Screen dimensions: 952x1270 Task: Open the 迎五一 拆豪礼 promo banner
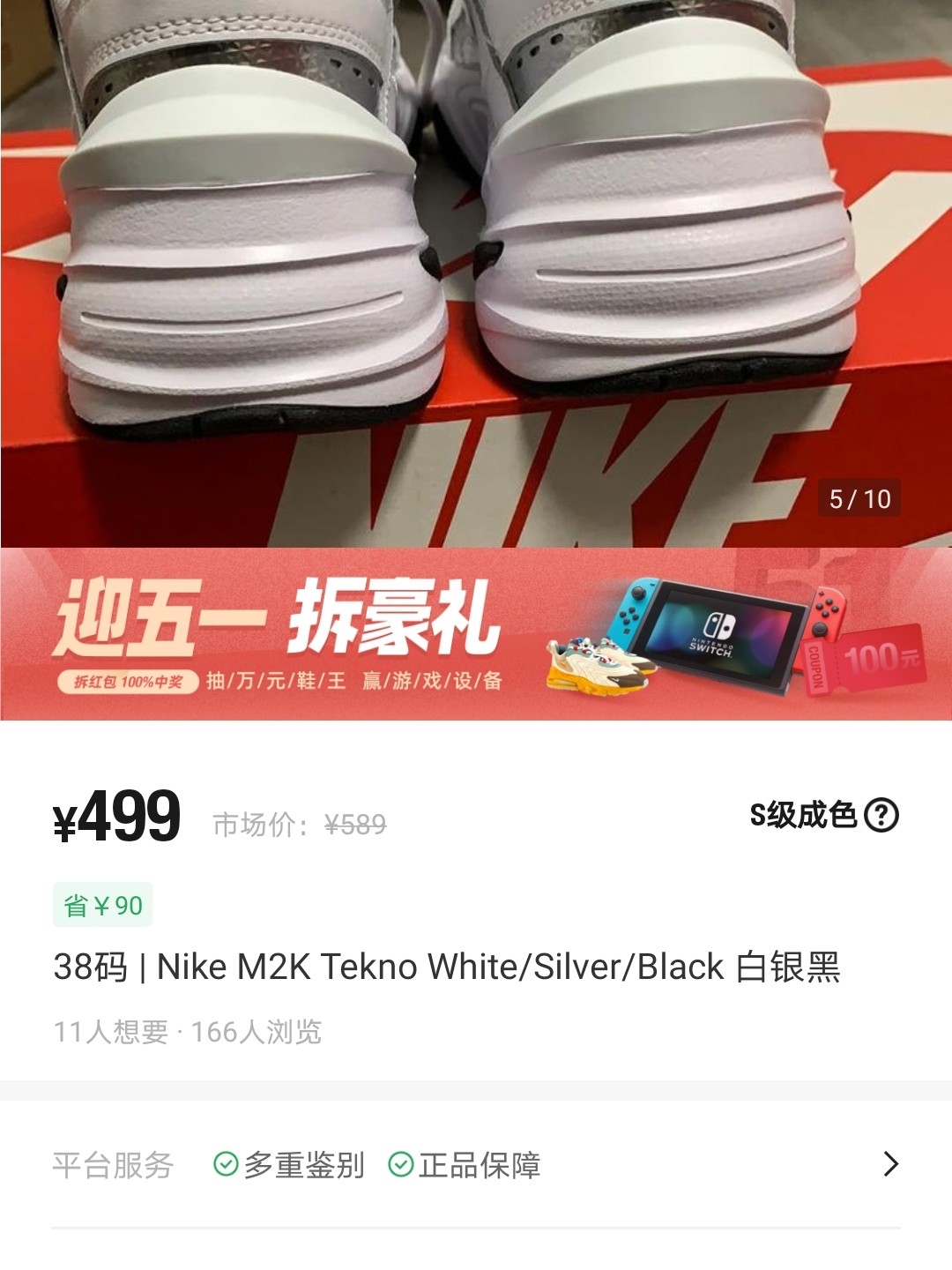[x=476, y=634]
